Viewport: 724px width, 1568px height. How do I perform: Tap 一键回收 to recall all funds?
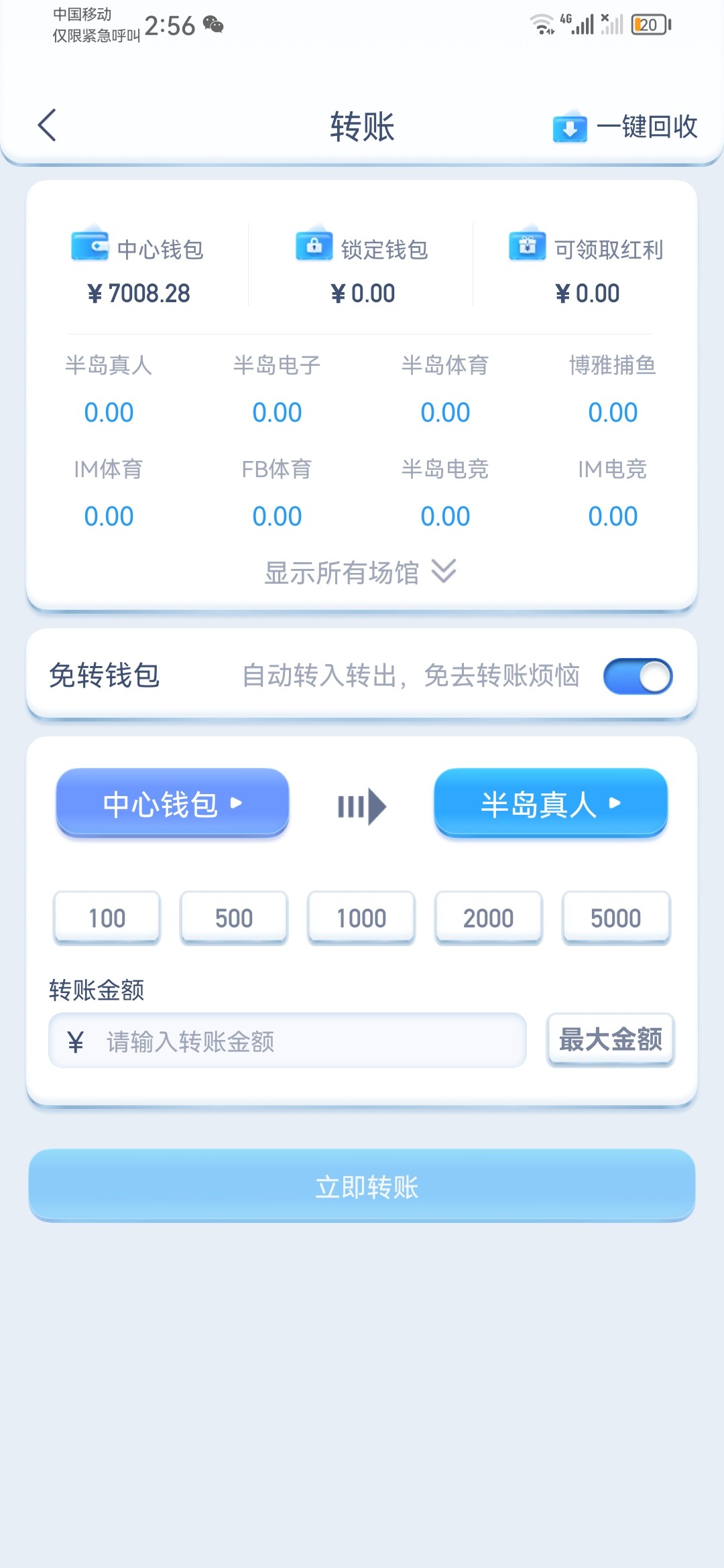(625, 127)
